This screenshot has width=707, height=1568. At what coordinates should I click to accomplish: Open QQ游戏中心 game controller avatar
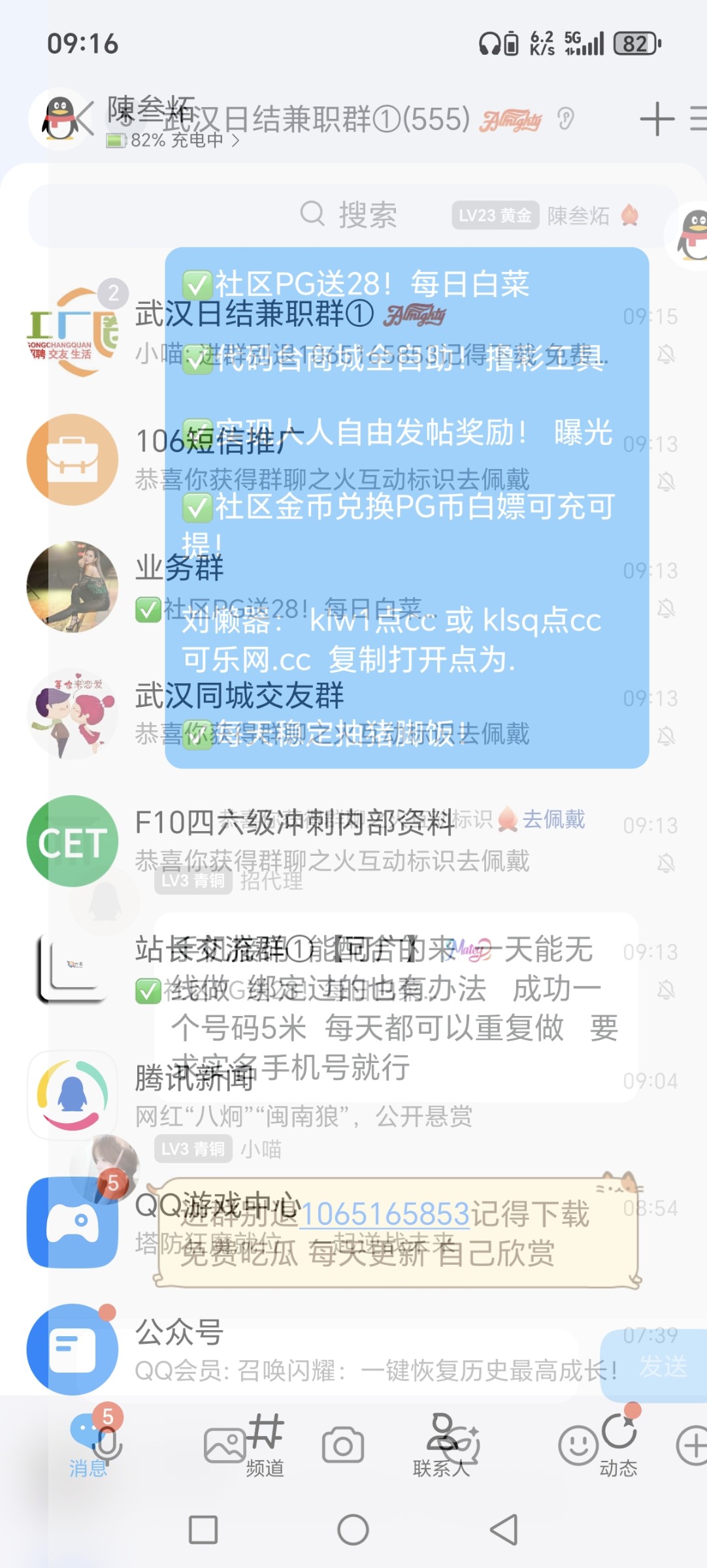tap(72, 1222)
